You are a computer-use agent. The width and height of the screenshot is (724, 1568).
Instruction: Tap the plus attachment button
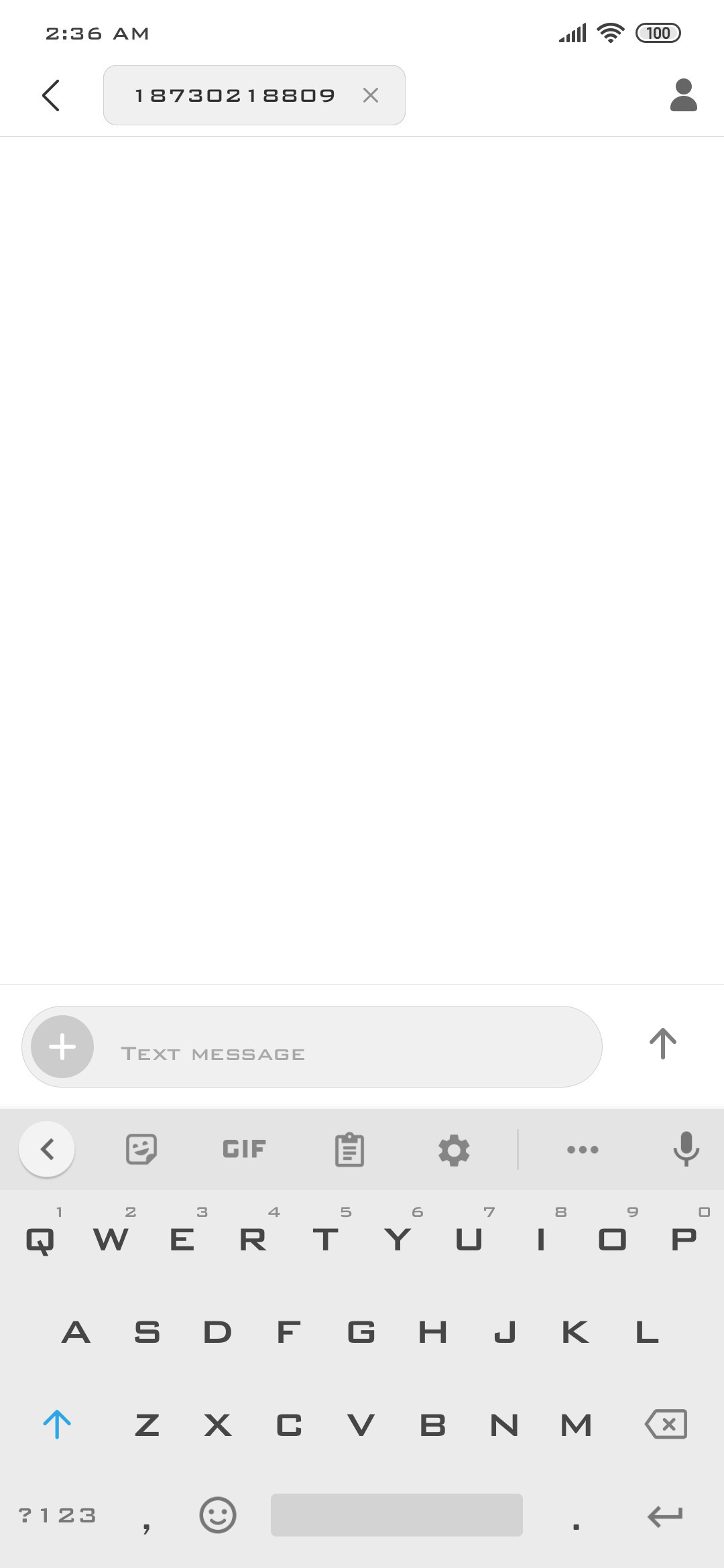pos(62,1047)
